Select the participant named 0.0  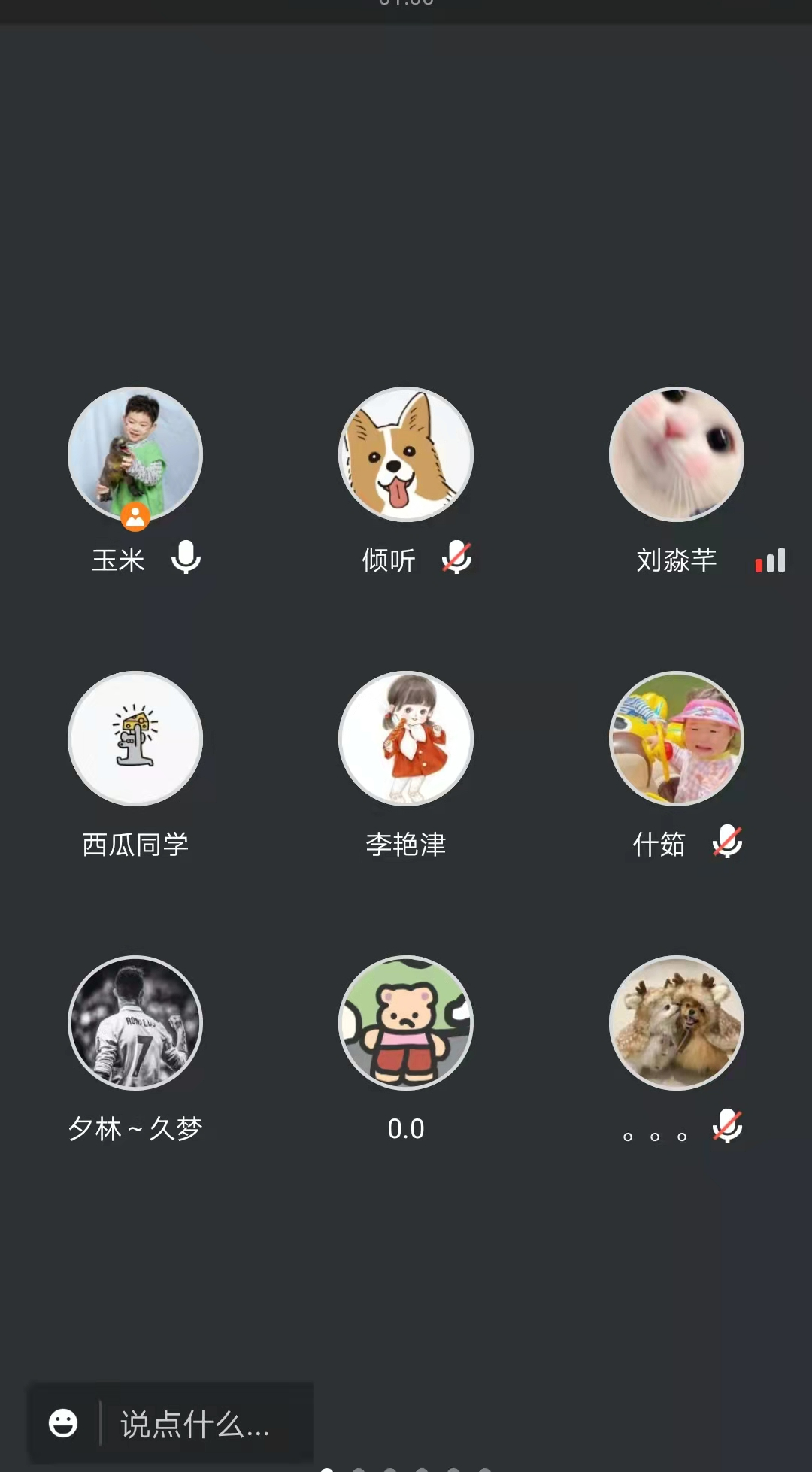coord(406,1023)
